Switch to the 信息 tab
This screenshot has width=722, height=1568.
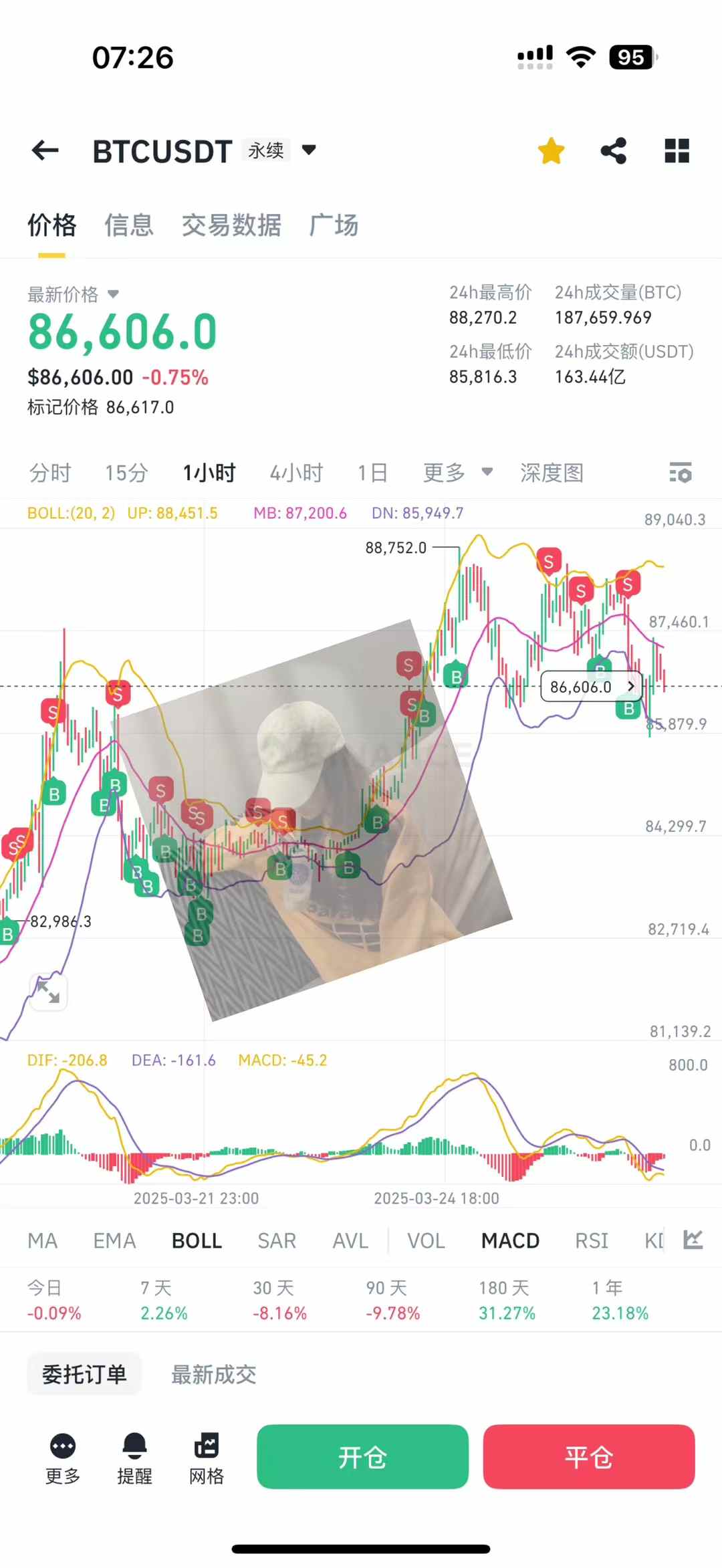tap(129, 225)
